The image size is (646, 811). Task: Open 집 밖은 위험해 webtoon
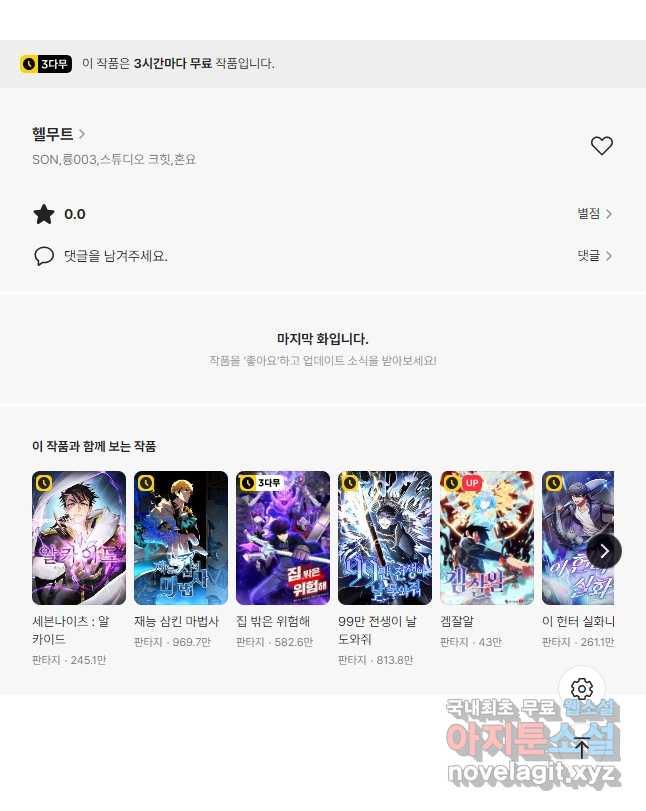(x=283, y=538)
